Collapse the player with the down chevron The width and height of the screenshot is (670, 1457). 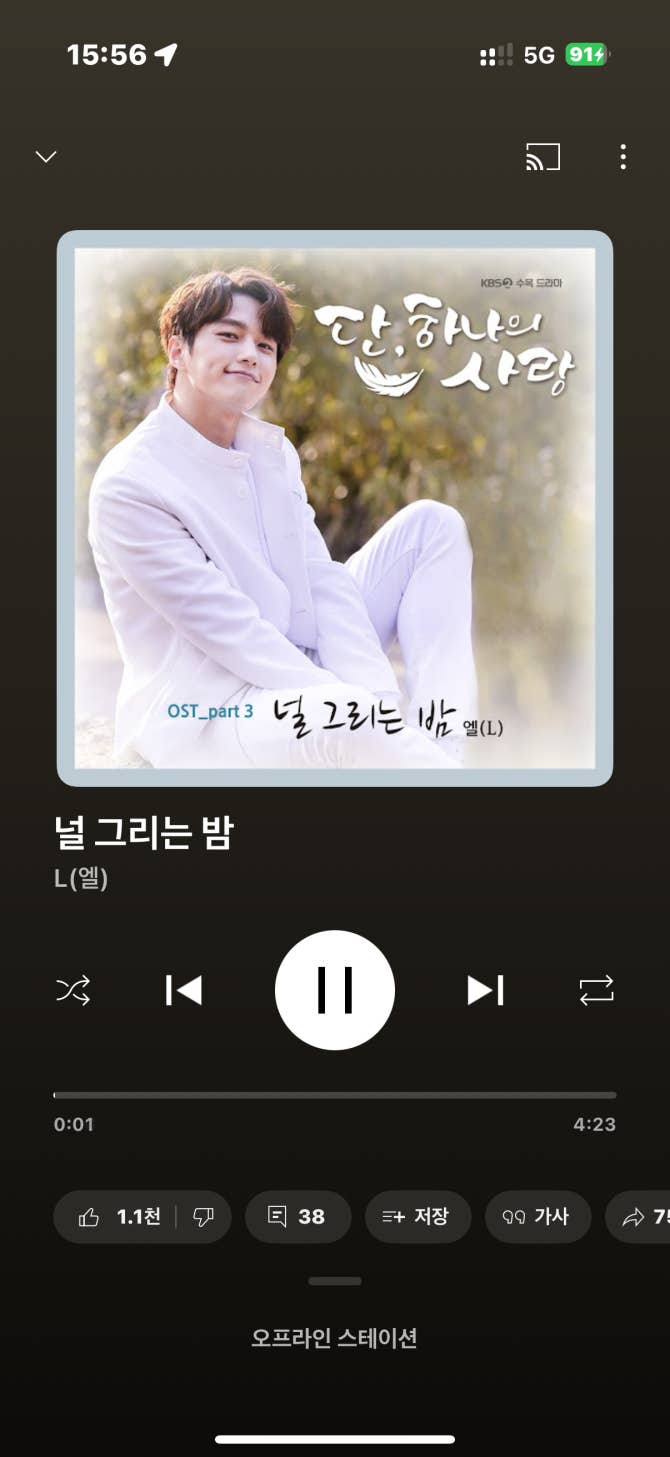[x=46, y=157]
